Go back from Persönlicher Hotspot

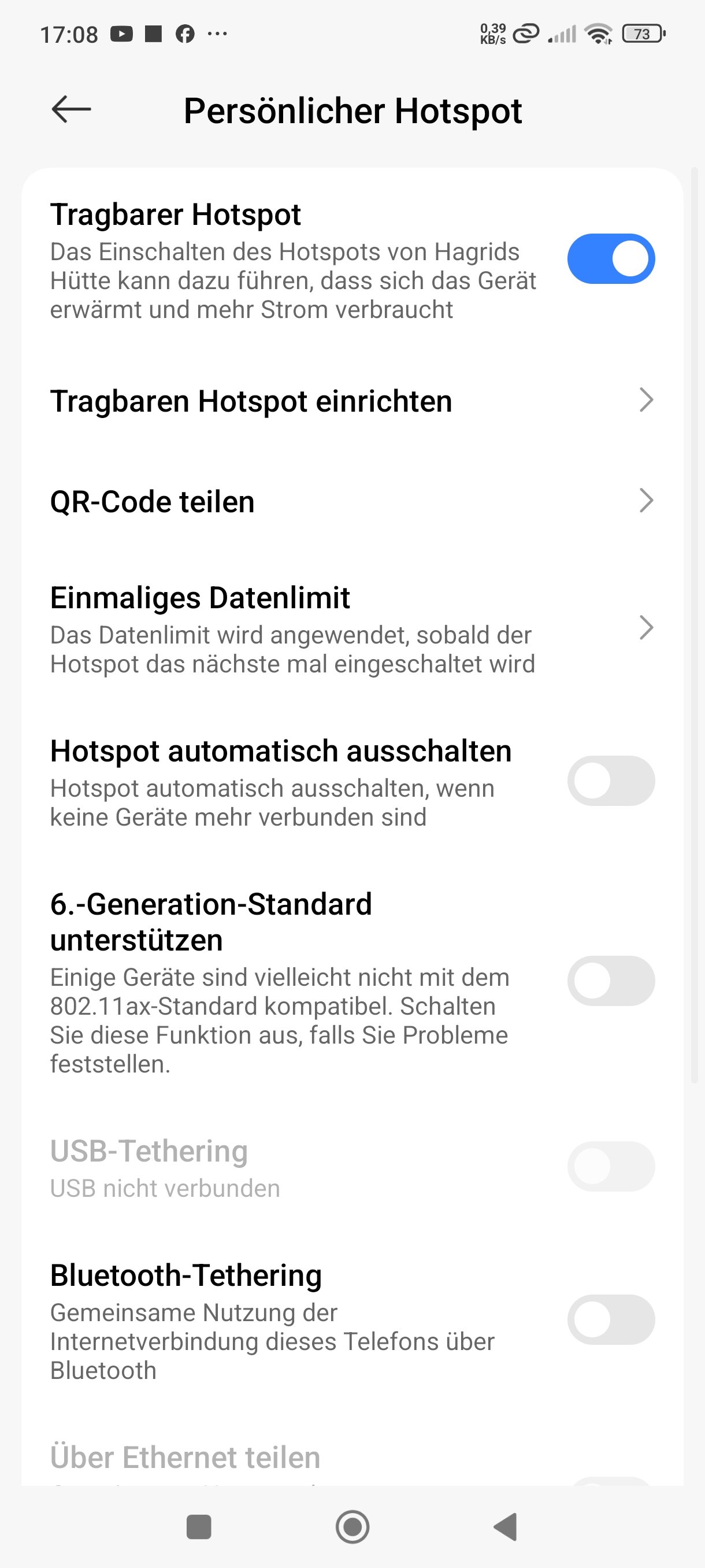(71, 110)
